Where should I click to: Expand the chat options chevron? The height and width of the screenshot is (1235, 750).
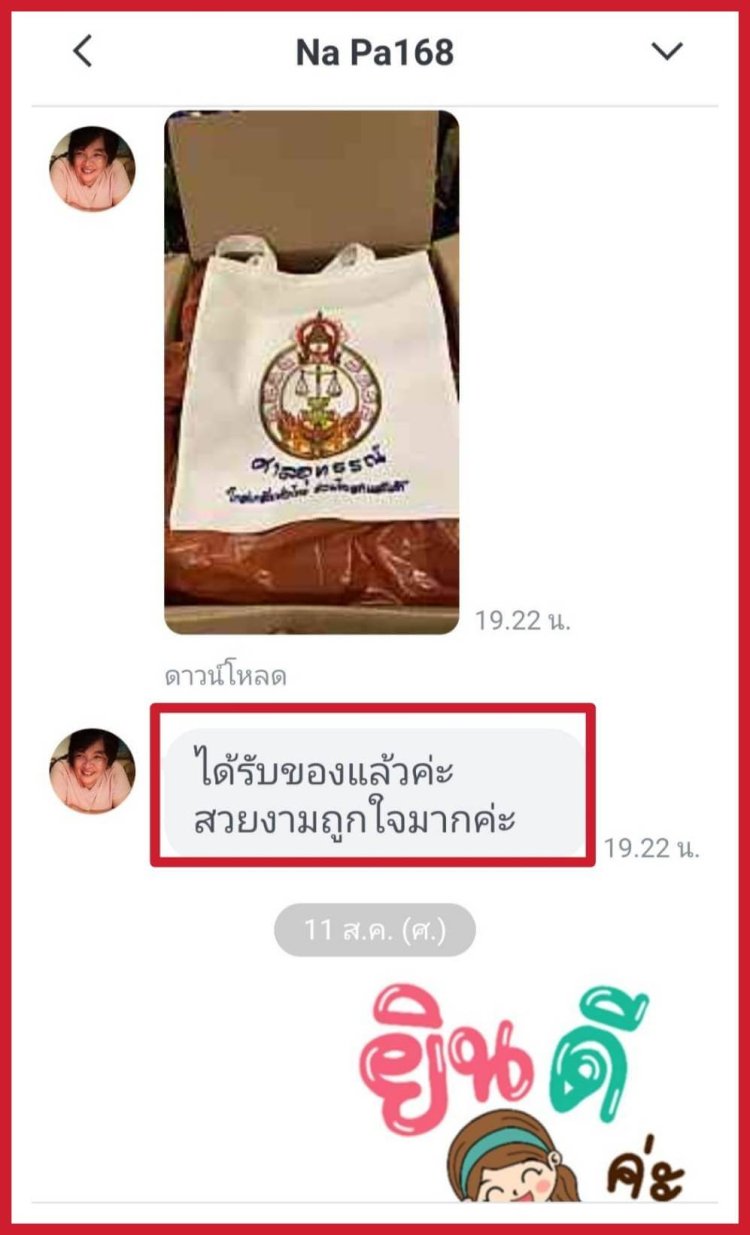[666, 51]
